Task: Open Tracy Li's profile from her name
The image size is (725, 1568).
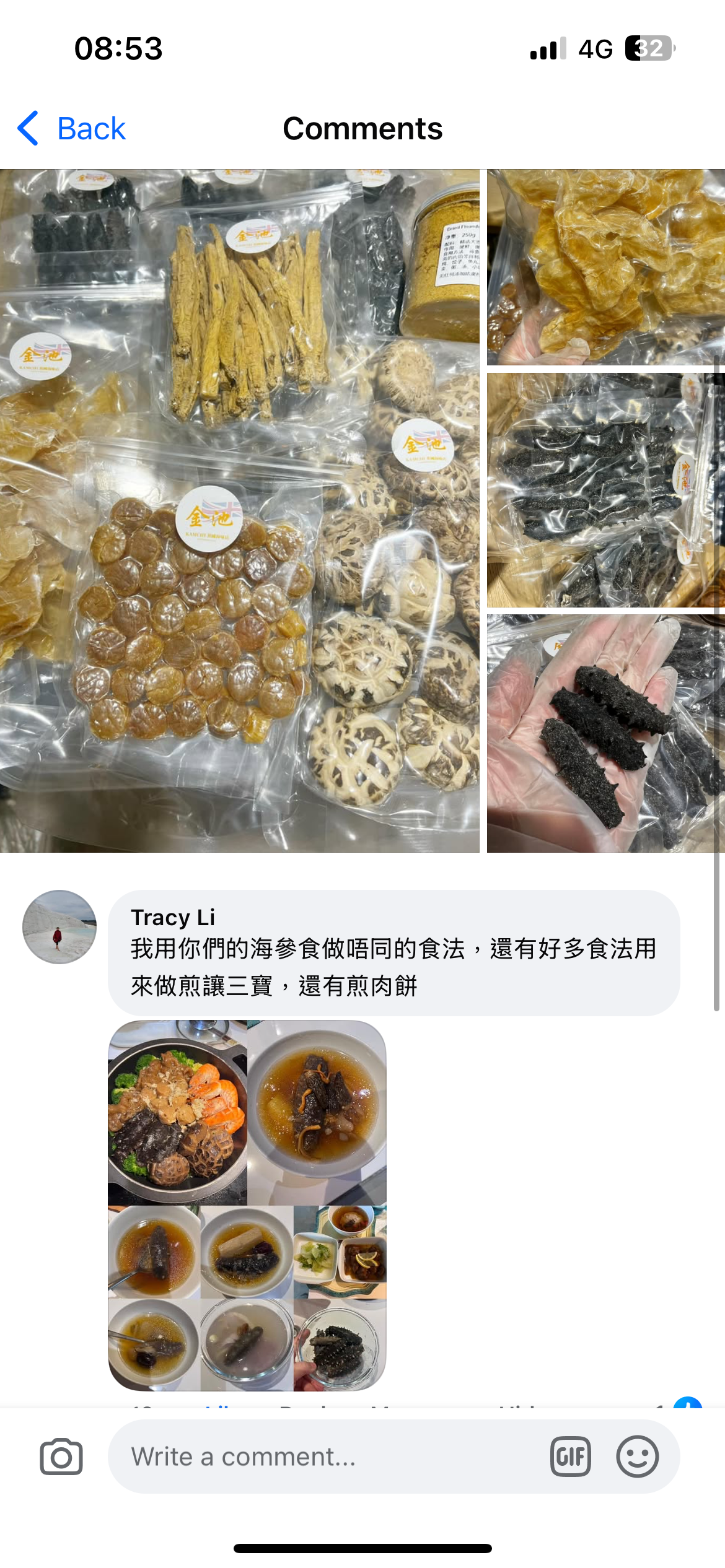Action: (173, 917)
